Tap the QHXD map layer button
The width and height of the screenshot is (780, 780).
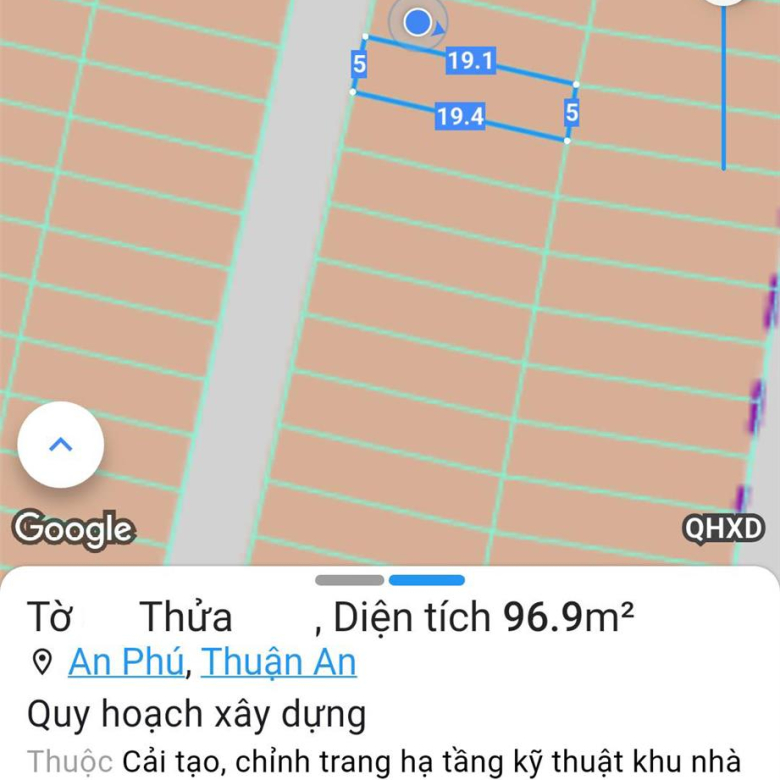723,529
